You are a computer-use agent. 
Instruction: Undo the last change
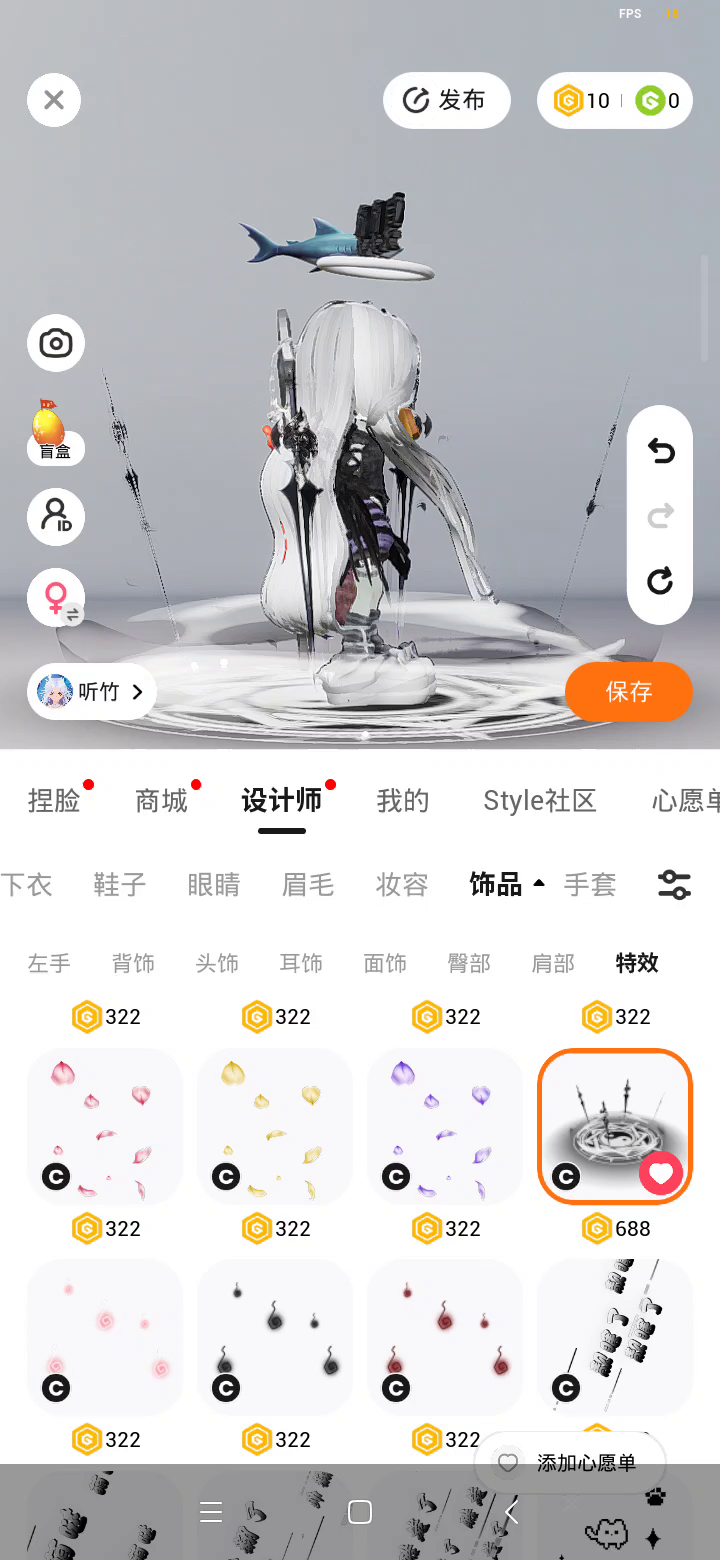coord(660,452)
